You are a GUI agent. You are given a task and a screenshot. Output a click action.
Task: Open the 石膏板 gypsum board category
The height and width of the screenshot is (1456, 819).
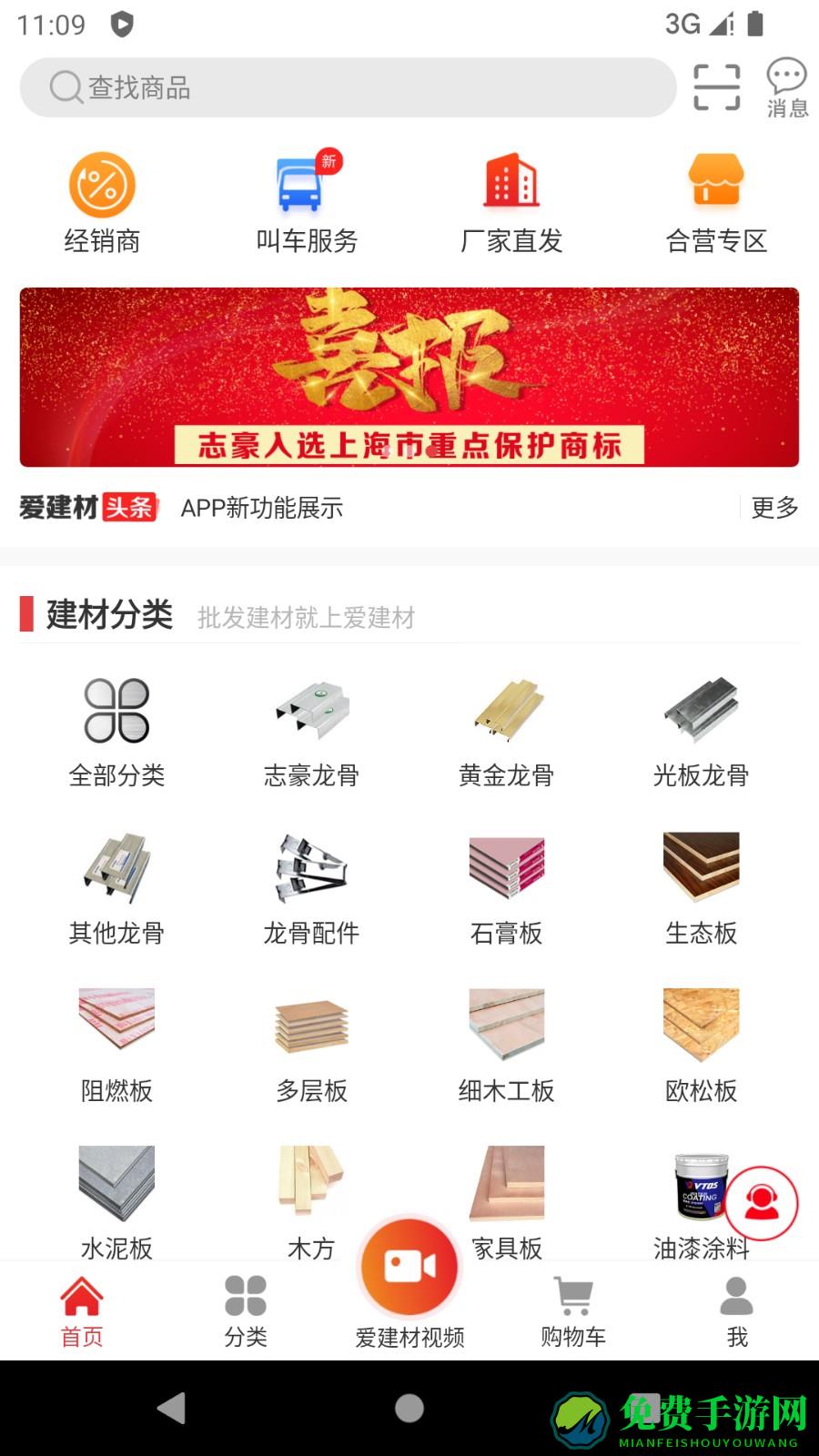[x=505, y=885]
